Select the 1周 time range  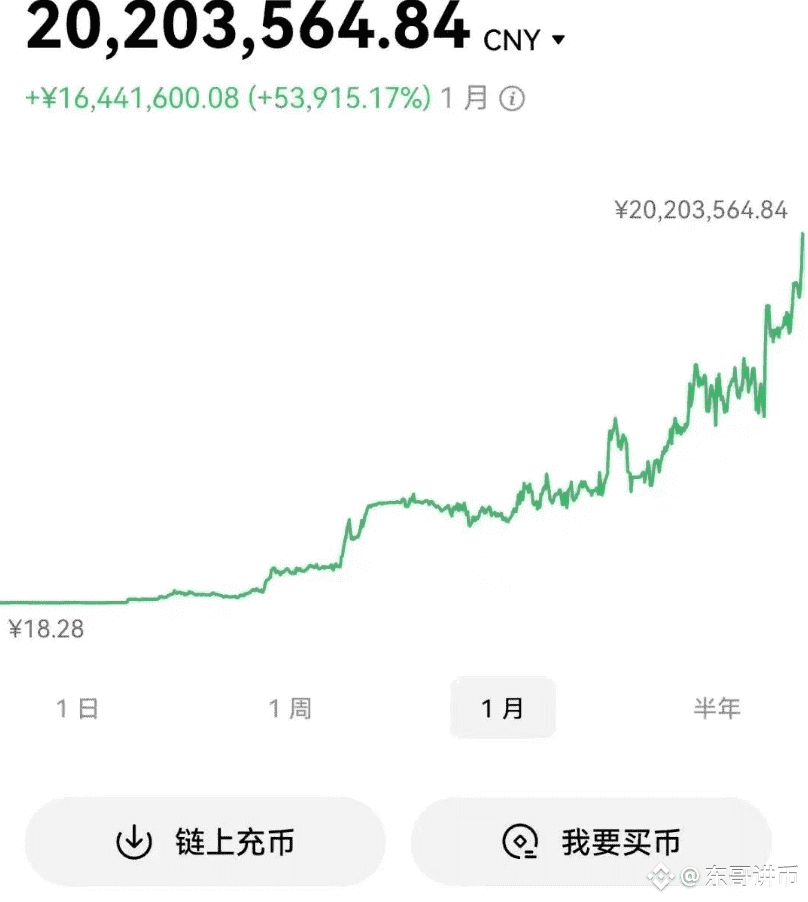coord(290,709)
